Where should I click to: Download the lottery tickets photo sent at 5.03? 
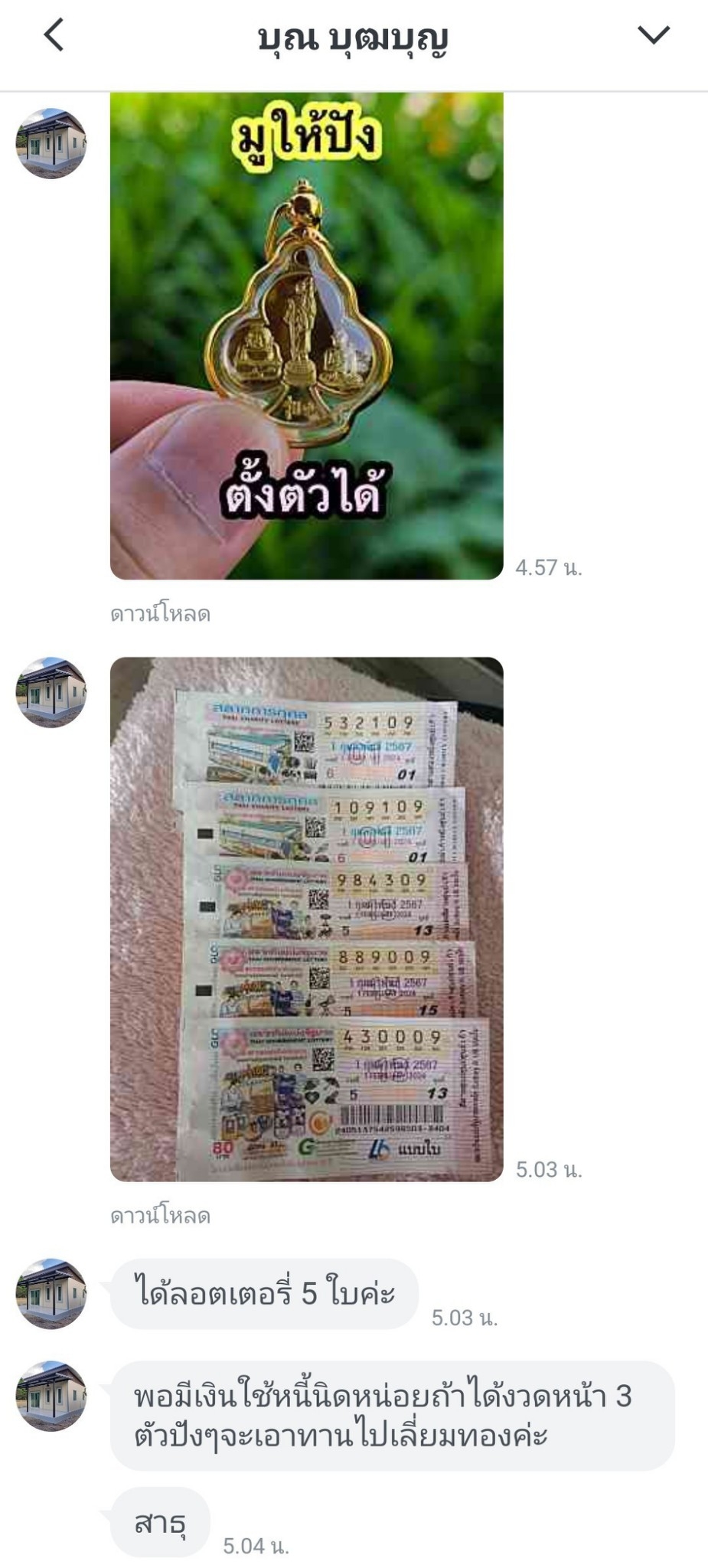(160, 1216)
